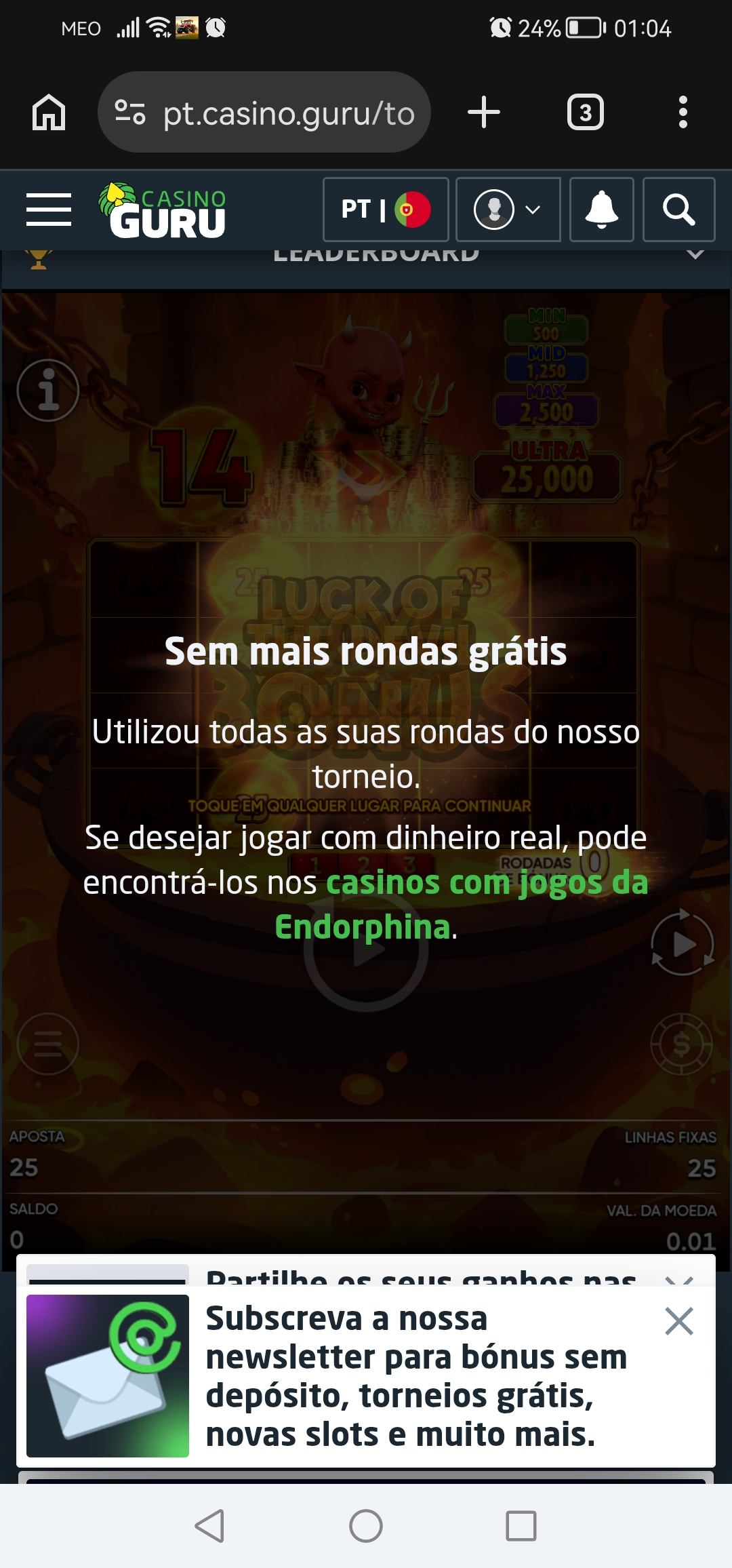
Task: Change the language from PT
Action: 386,209
